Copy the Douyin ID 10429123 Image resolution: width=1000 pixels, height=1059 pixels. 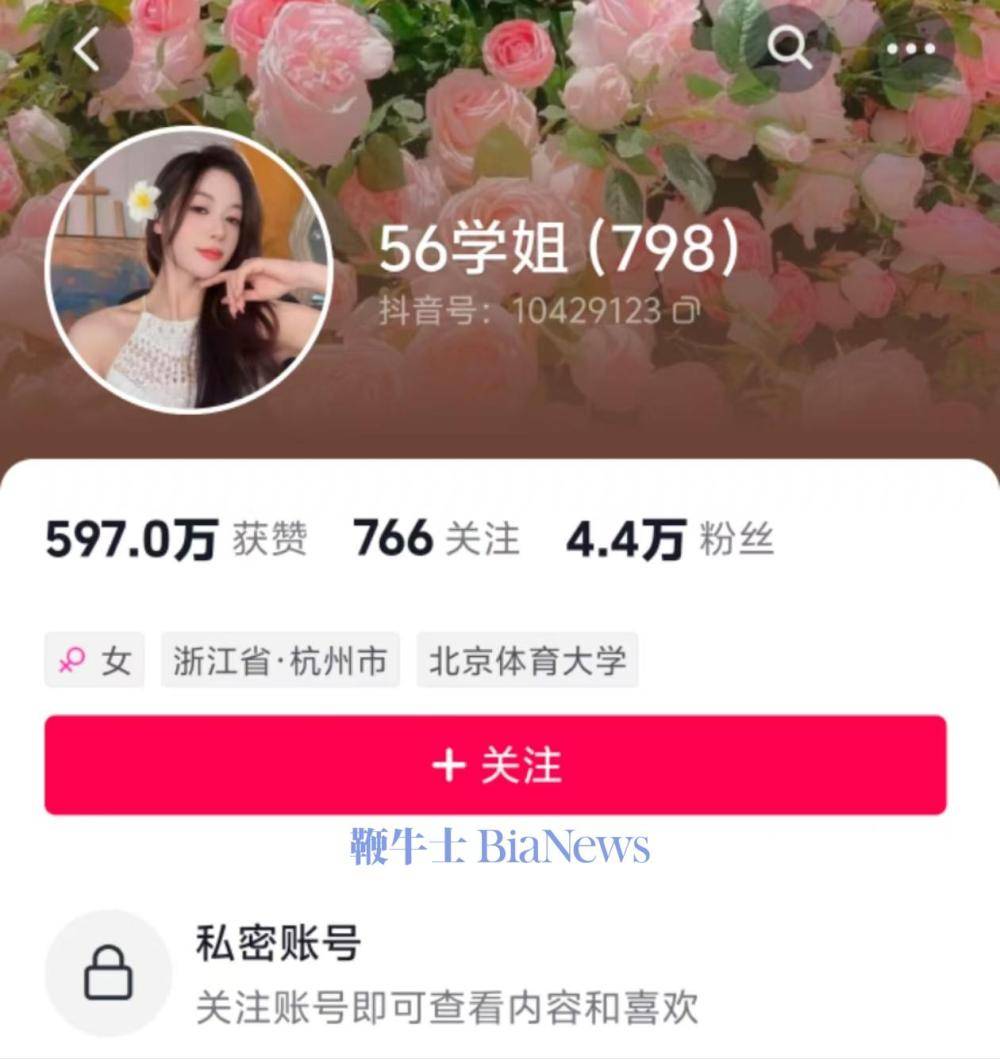(686, 312)
